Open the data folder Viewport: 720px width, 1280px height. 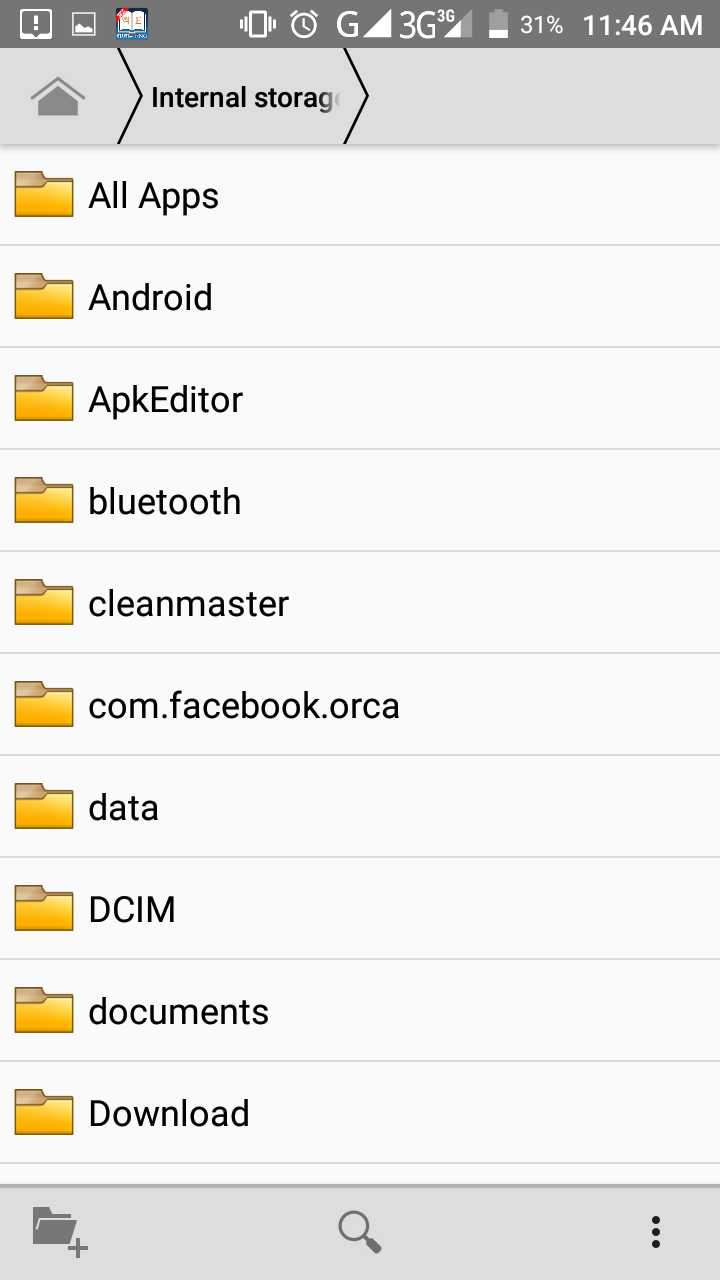point(360,807)
